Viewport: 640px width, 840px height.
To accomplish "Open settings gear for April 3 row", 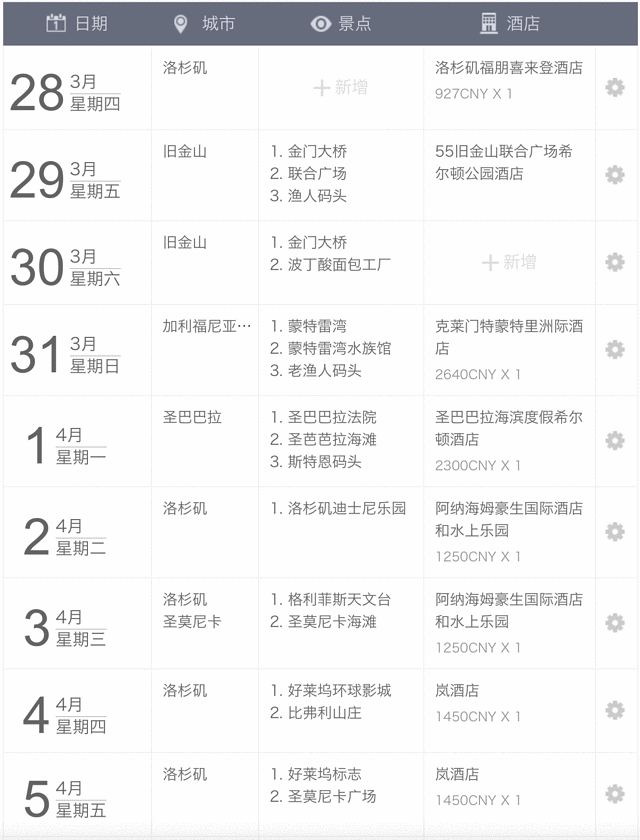I will tap(615, 623).
